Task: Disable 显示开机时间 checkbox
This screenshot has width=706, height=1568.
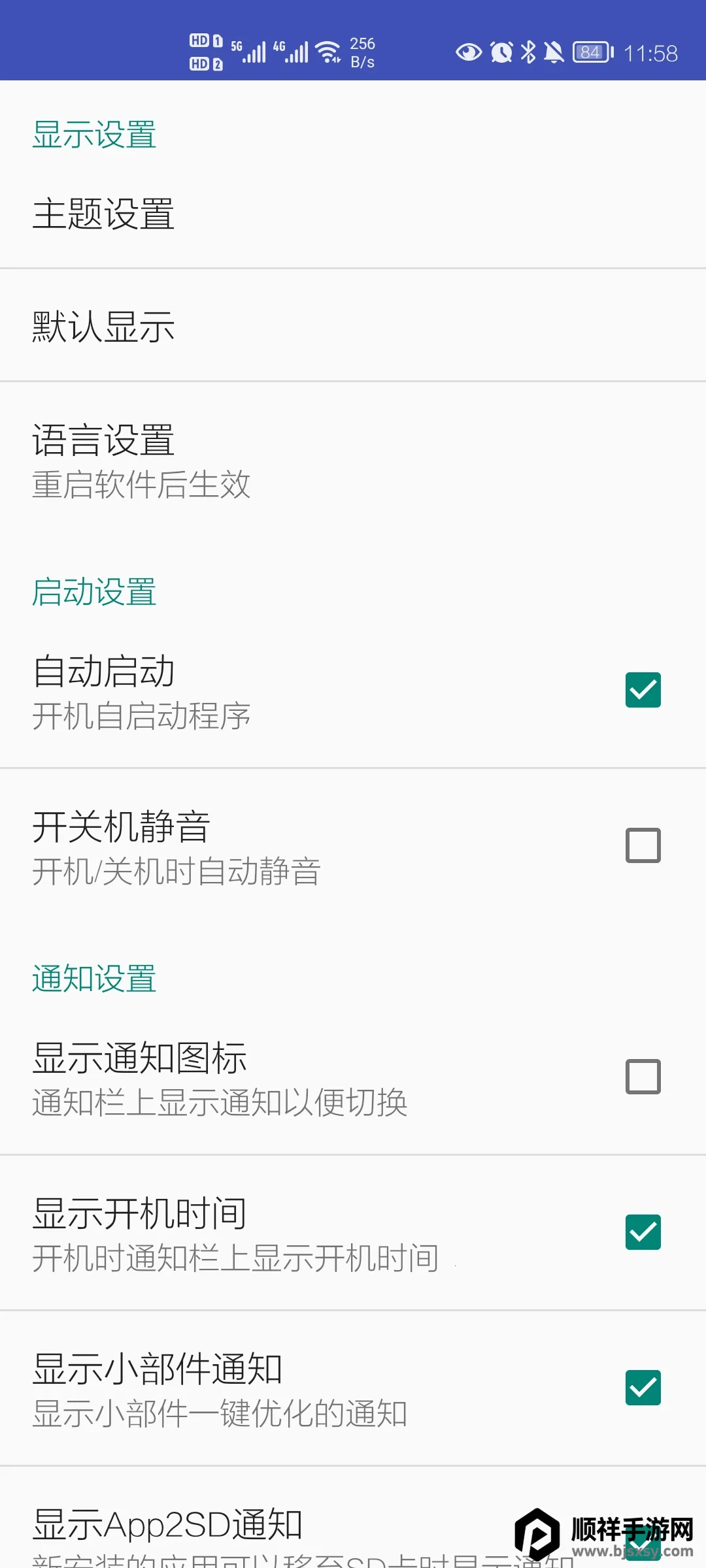Action: point(643,1232)
